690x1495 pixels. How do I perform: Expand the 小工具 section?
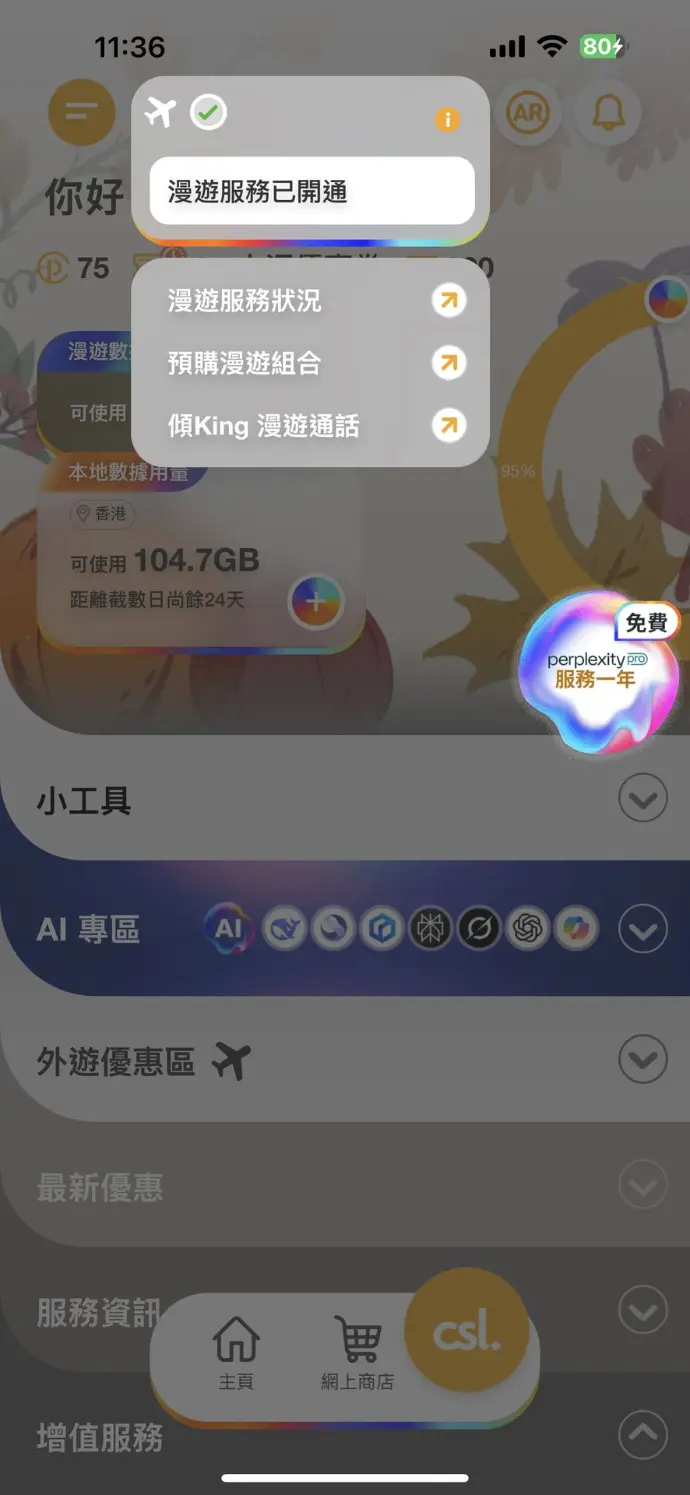pyautogui.click(x=642, y=799)
